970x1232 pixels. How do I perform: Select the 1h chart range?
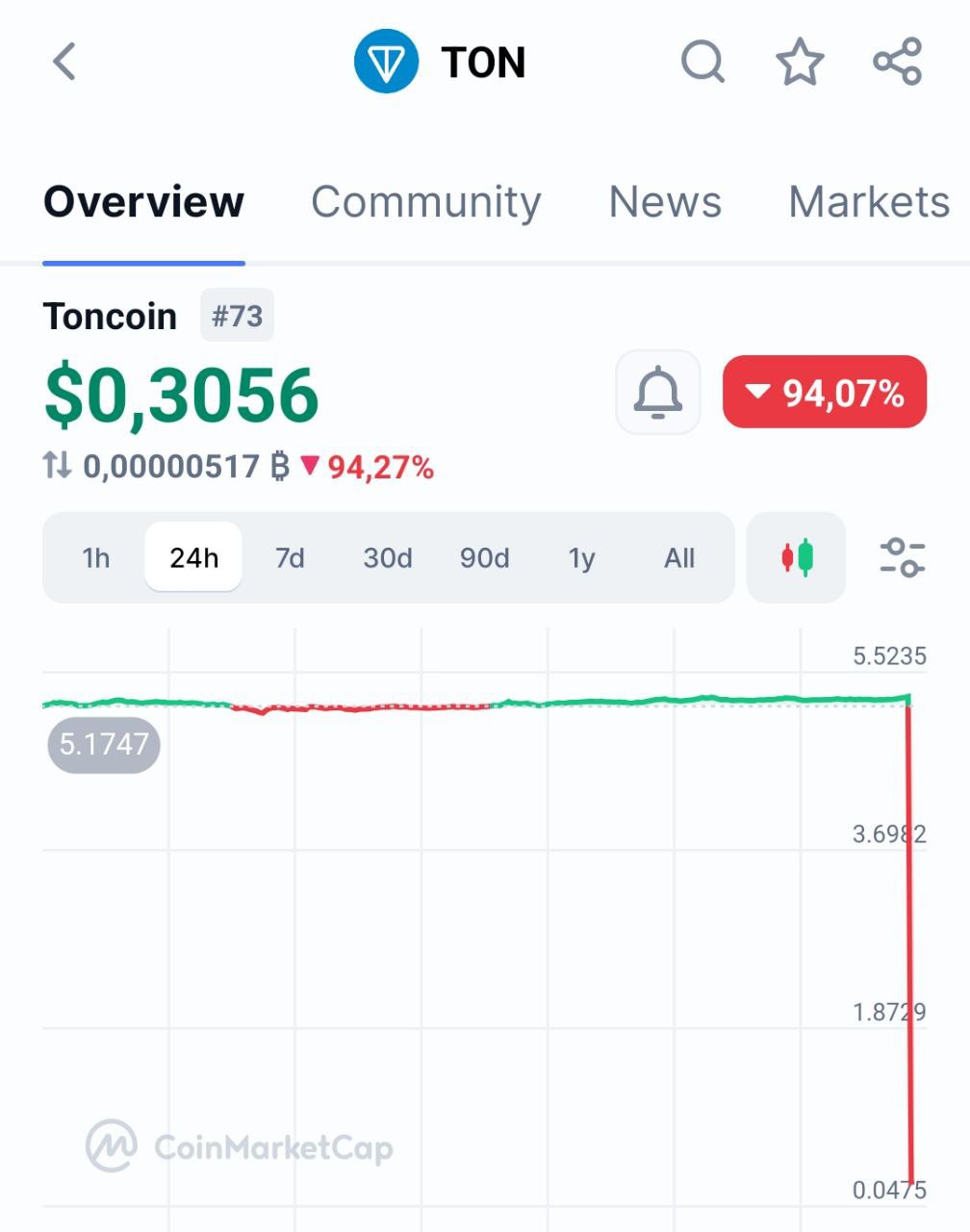95,558
